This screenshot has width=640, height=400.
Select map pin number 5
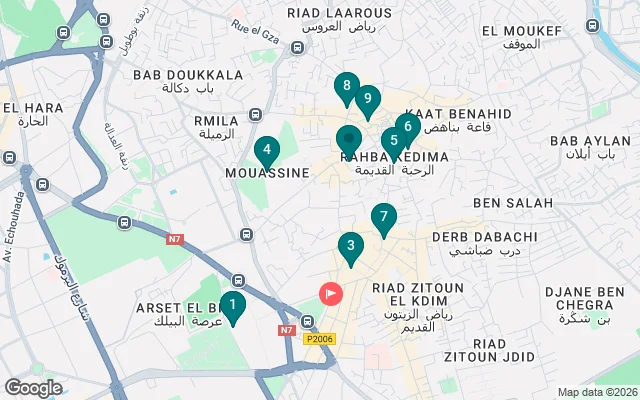coord(394,140)
